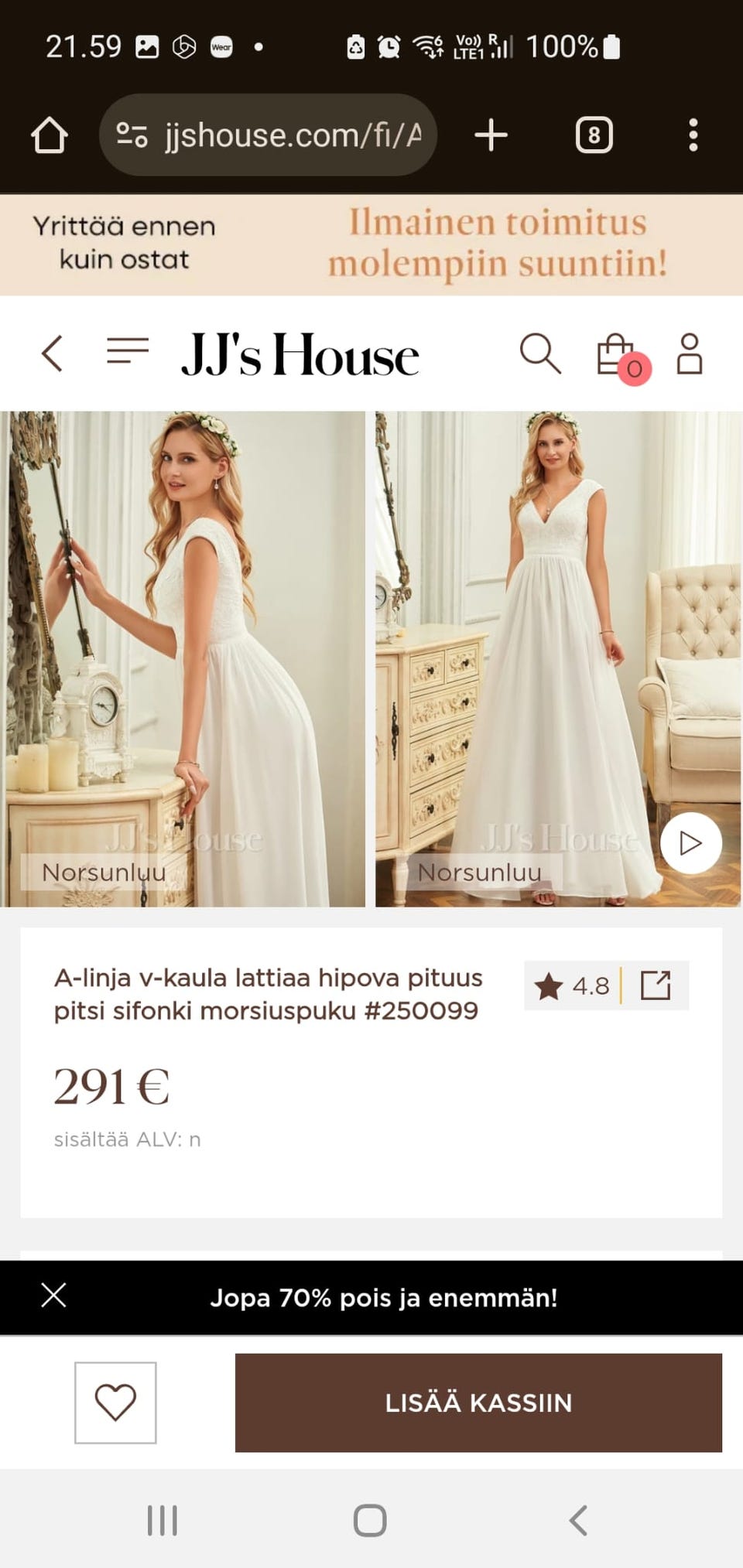The width and height of the screenshot is (743, 1568).
Task: Open a new browser tab
Action: (x=491, y=135)
